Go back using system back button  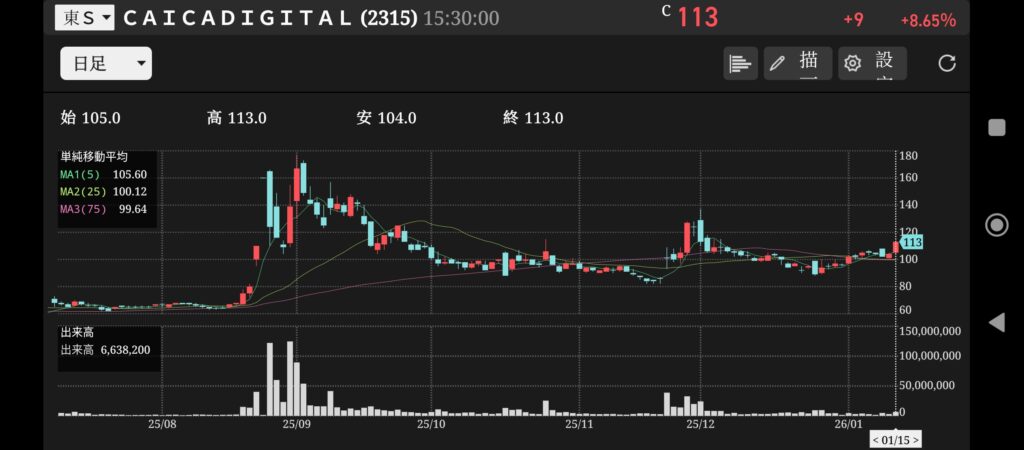click(996, 322)
